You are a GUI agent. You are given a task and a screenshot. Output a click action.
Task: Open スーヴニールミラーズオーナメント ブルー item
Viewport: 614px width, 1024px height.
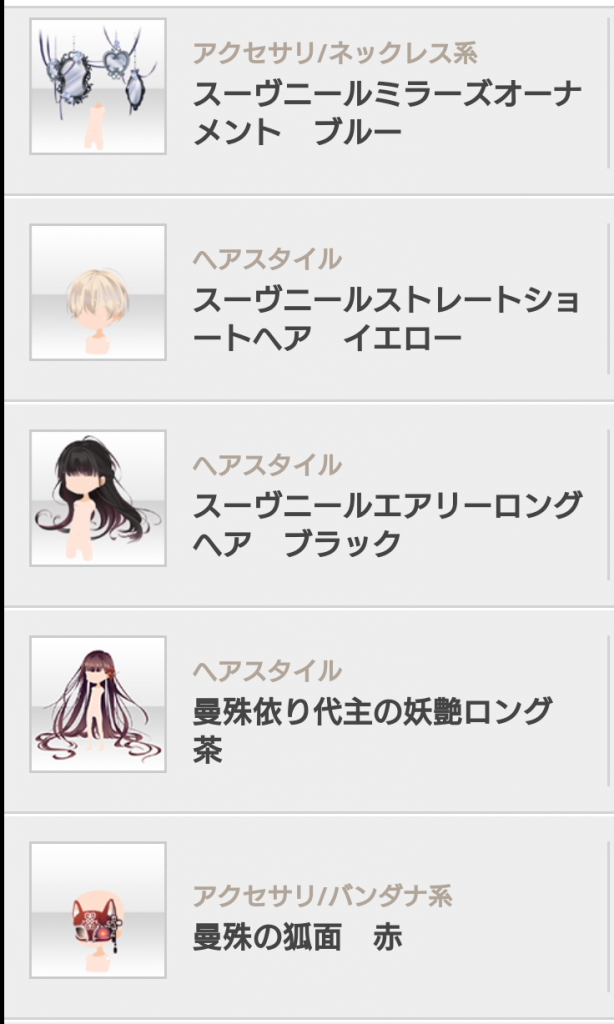pyautogui.click(x=386, y=113)
